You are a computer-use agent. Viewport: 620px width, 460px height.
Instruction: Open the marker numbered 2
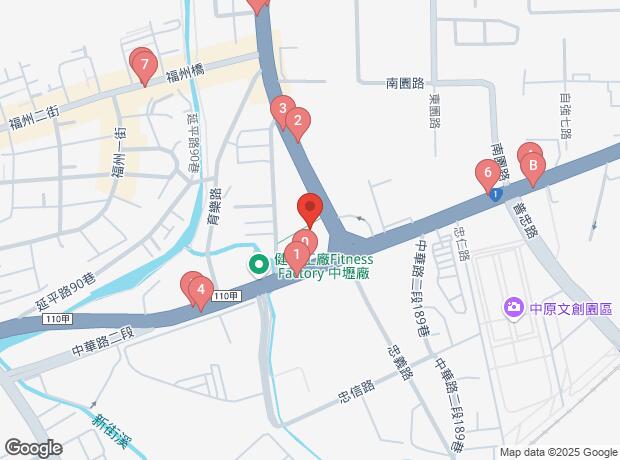[297, 123]
